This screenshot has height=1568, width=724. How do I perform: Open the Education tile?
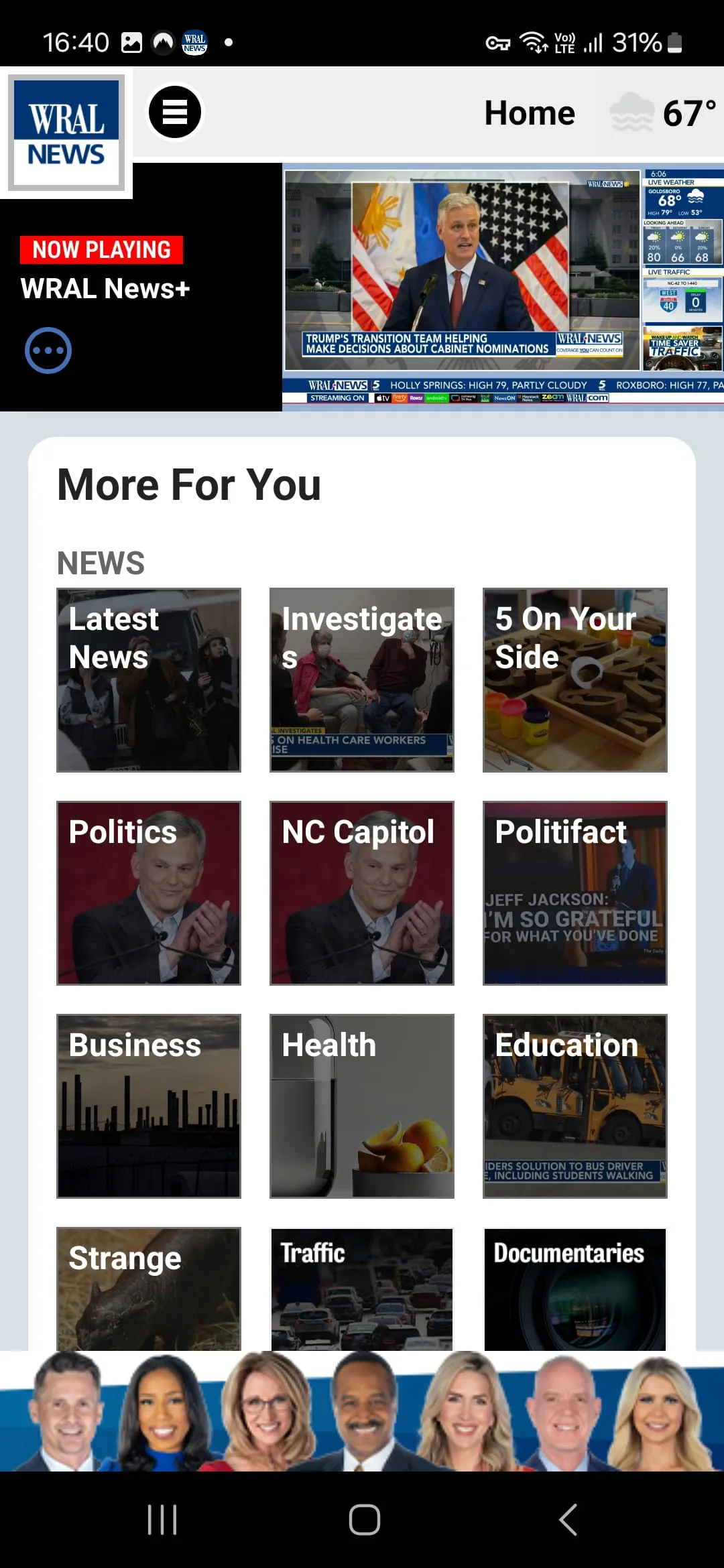[x=575, y=1106]
